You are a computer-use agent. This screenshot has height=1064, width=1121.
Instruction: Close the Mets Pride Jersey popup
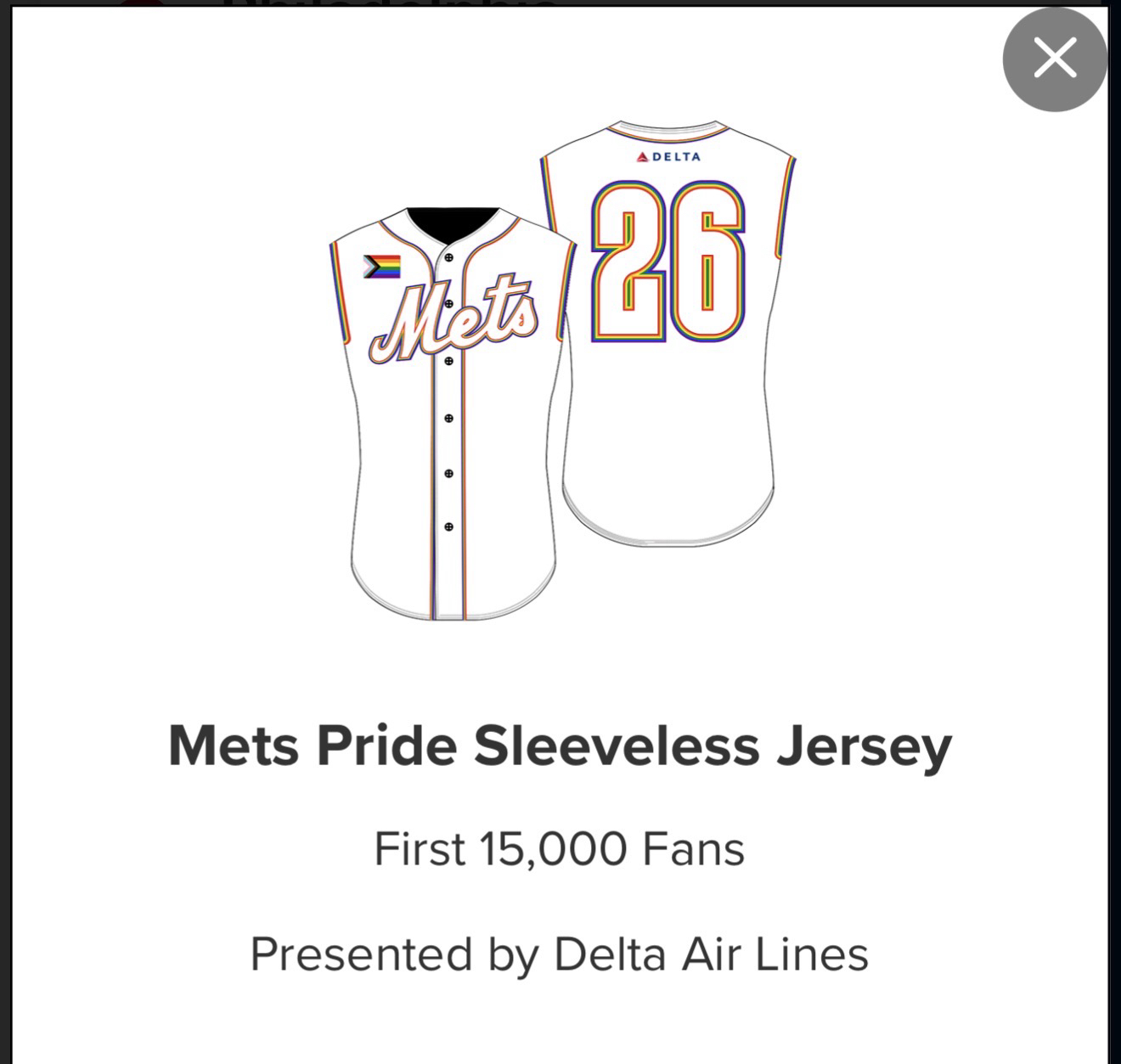coord(1055,59)
